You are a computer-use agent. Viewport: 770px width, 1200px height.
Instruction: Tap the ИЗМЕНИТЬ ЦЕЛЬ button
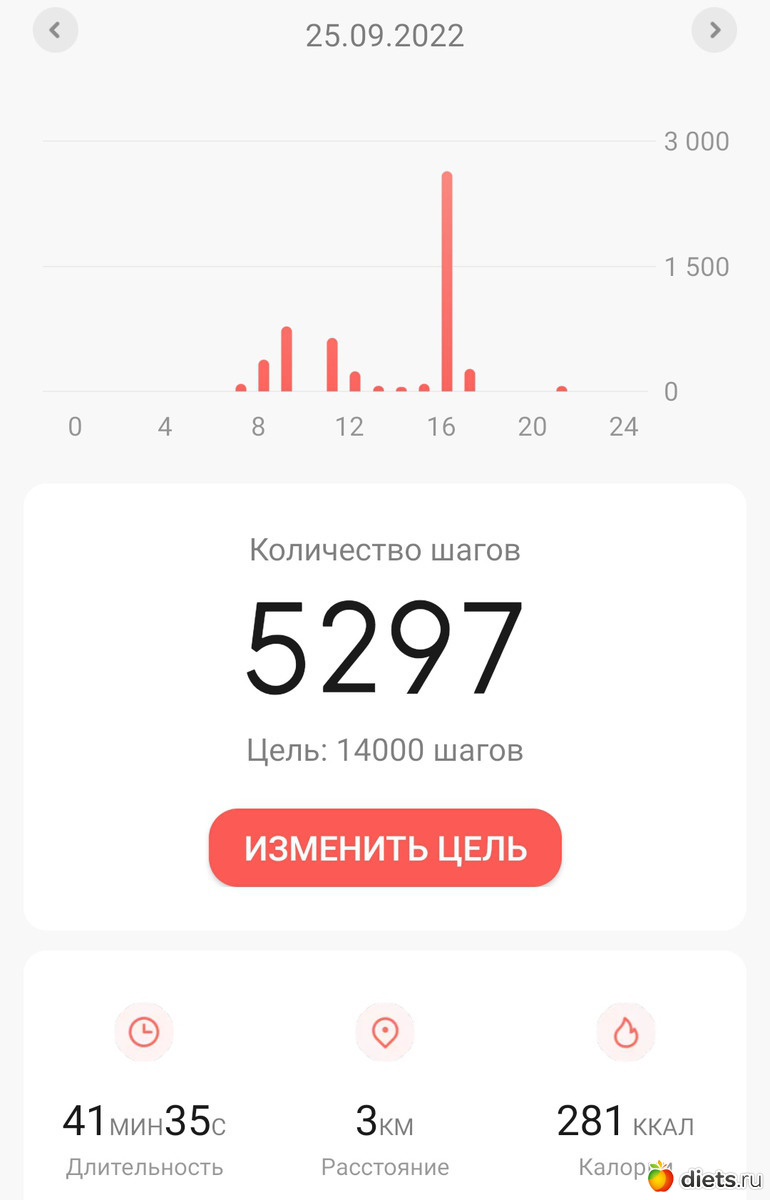pyautogui.click(x=385, y=848)
